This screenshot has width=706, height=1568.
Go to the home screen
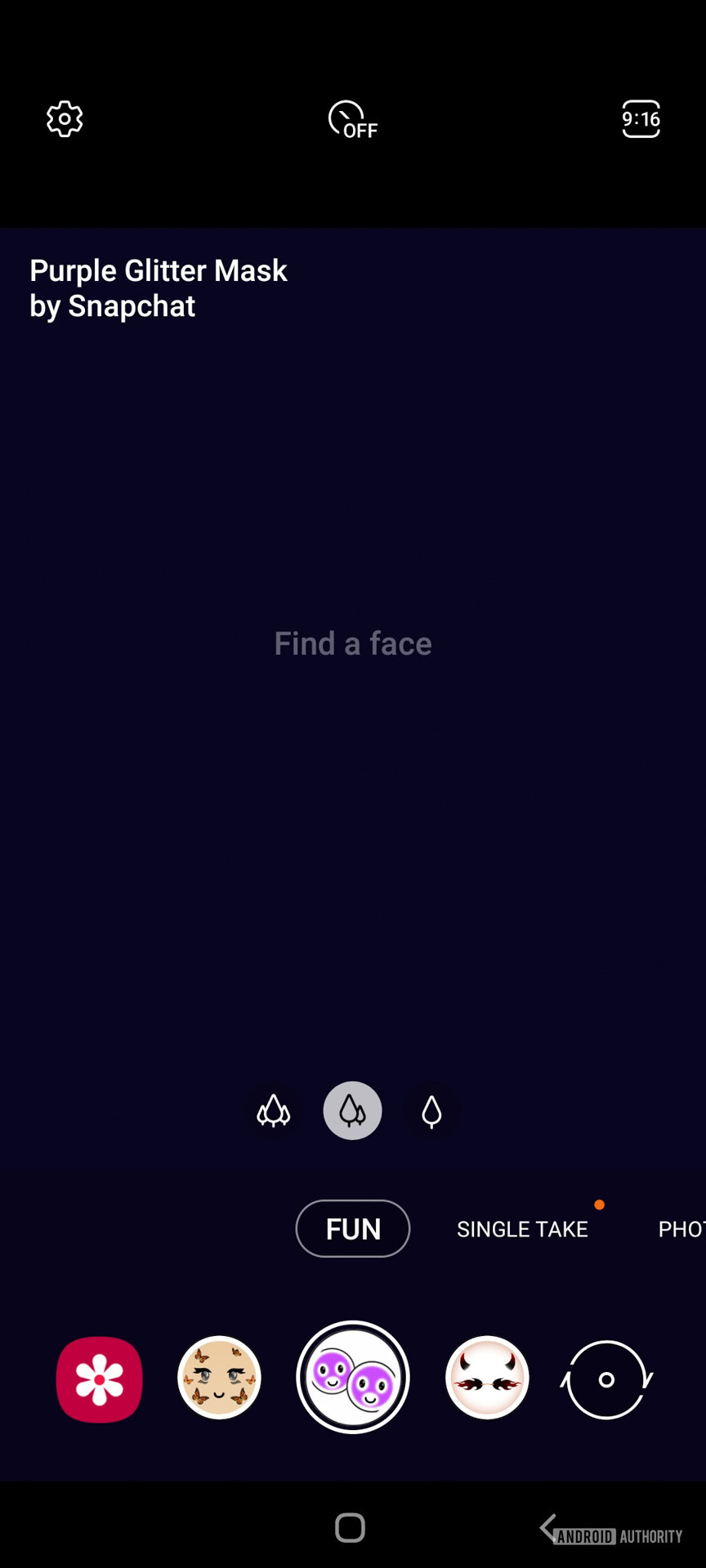[350, 1527]
